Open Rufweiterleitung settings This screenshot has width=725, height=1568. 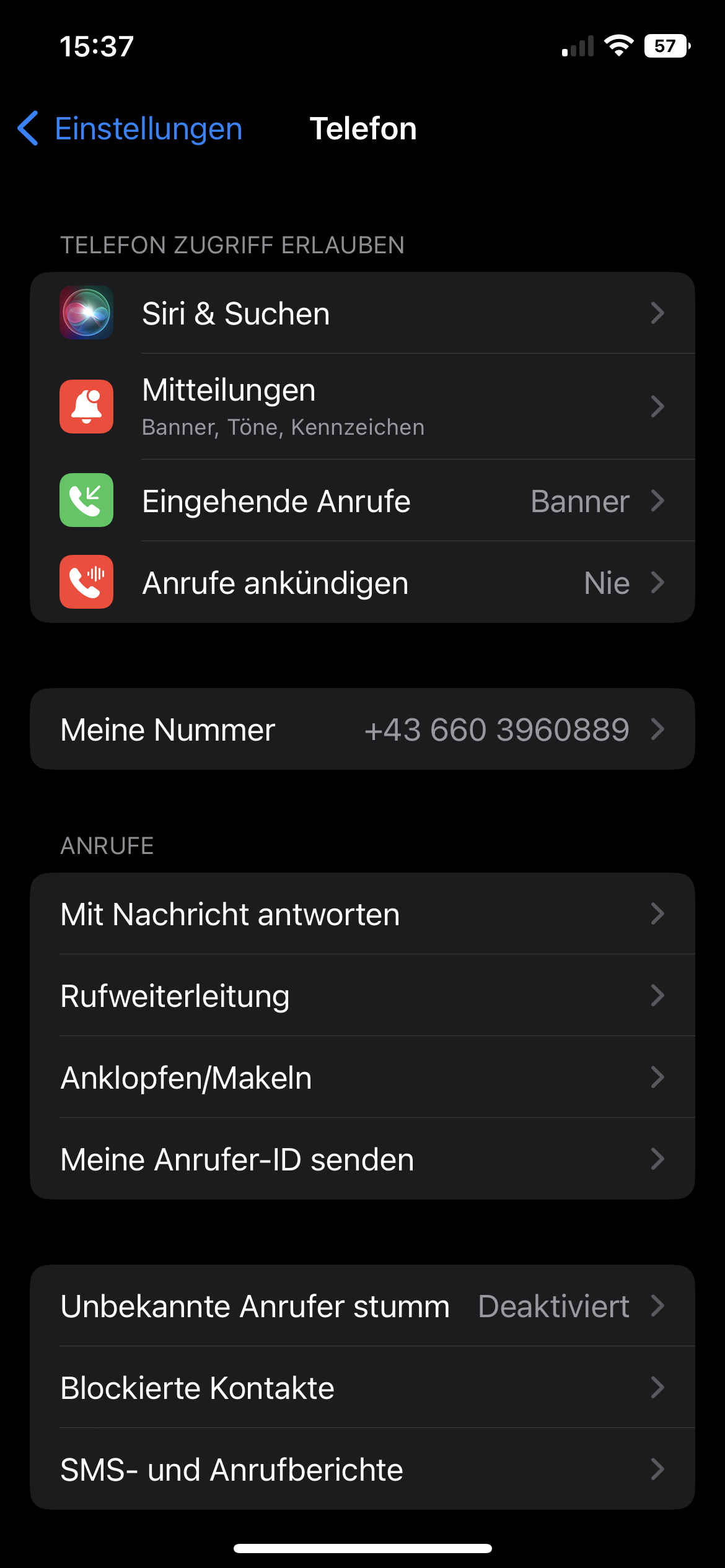tap(362, 995)
